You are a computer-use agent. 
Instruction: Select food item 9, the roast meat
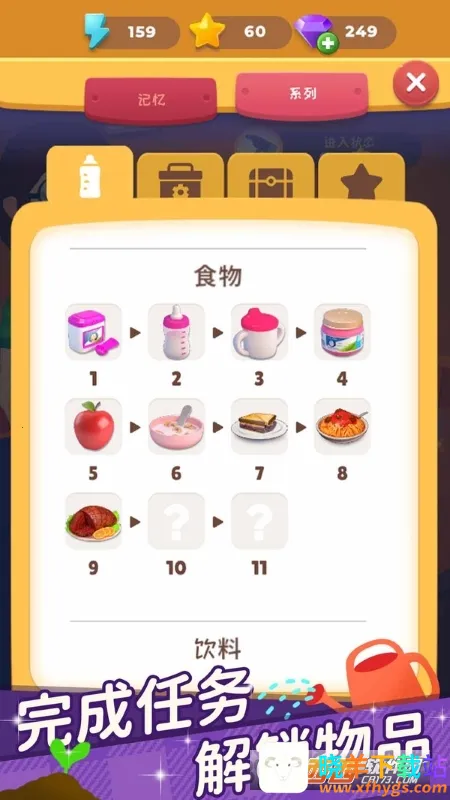[93, 521]
